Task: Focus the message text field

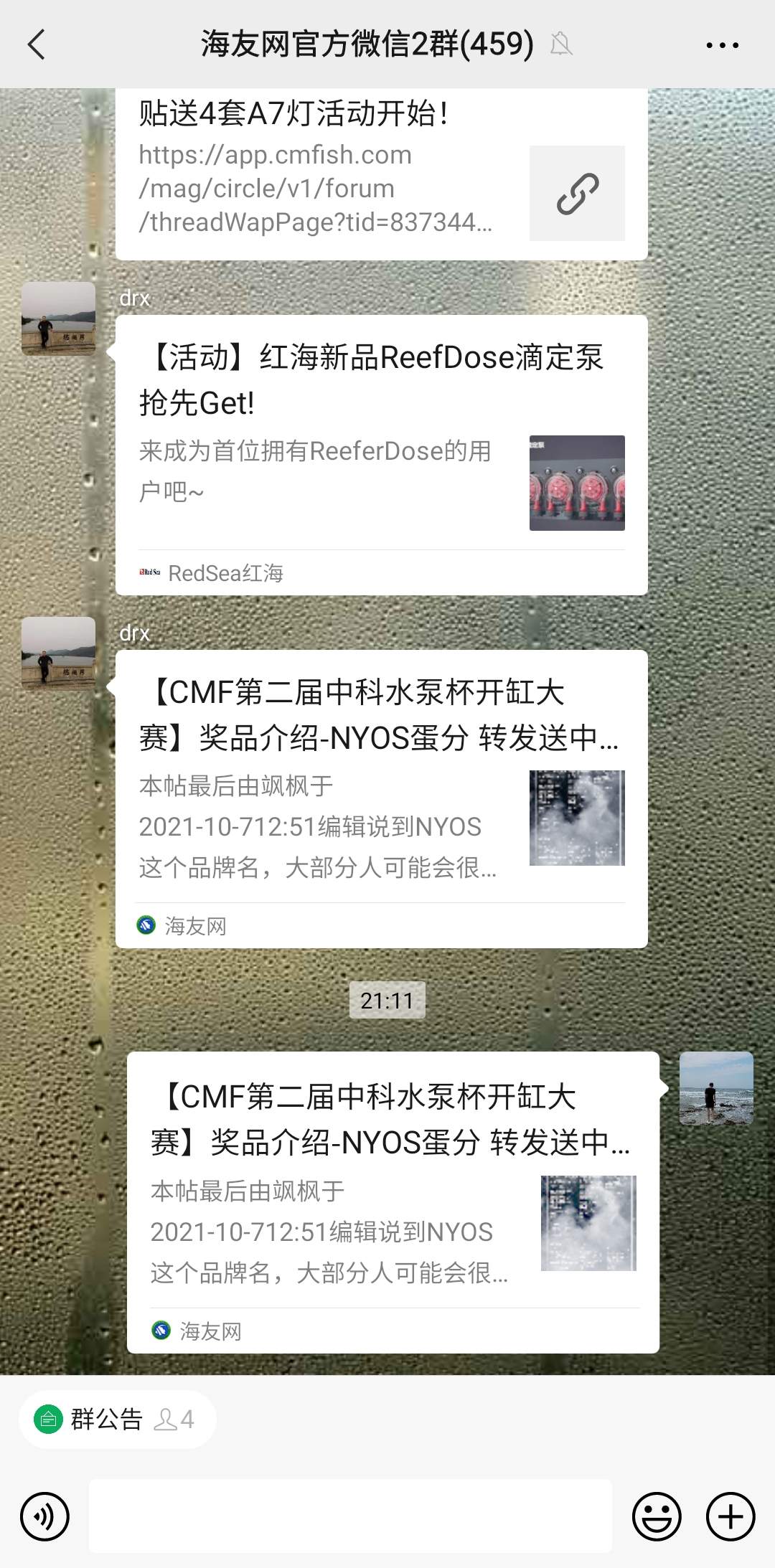Action: click(350, 1516)
